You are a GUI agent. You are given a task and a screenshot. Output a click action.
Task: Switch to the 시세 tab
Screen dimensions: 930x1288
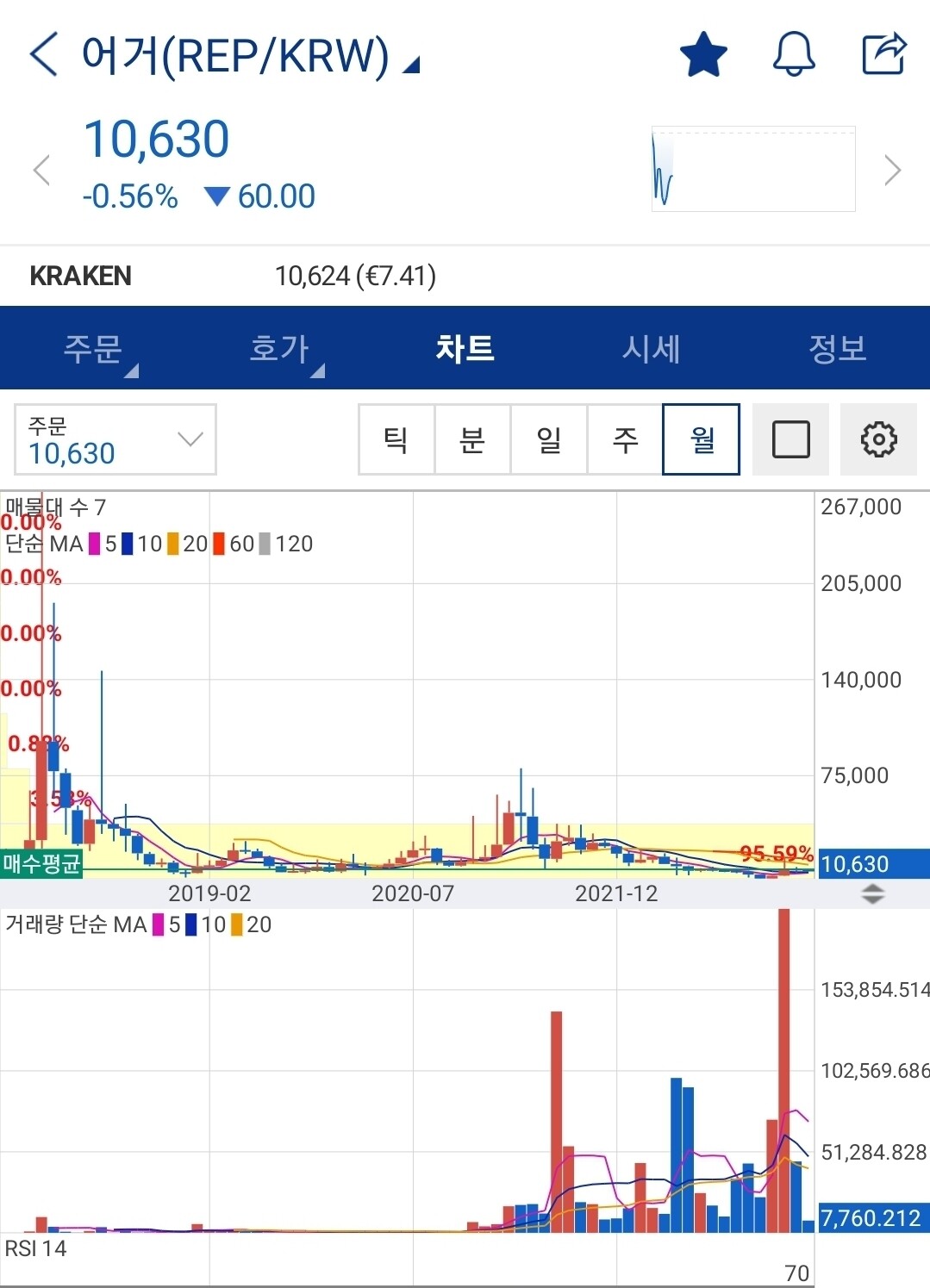(651, 348)
